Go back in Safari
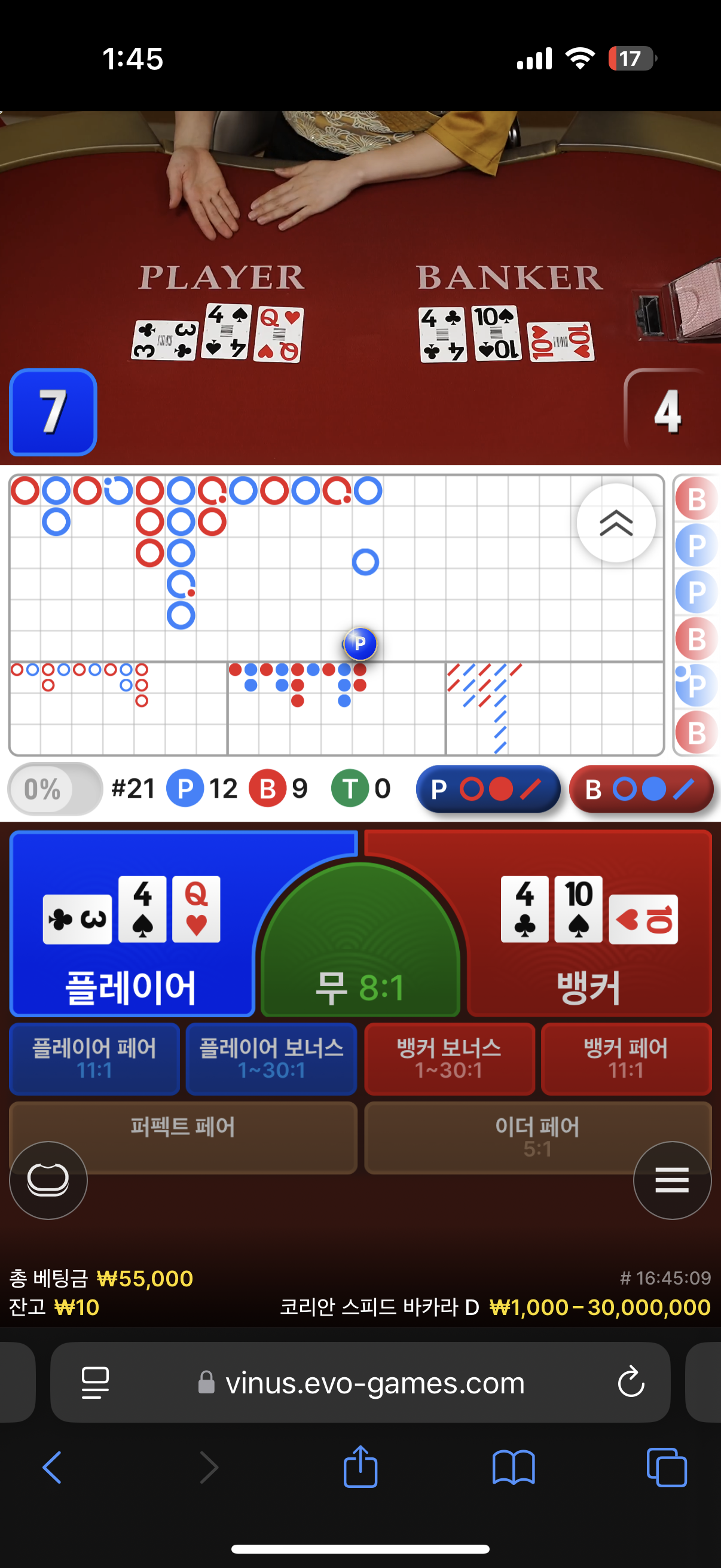The image size is (721, 1568). (x=53, y=1467)
